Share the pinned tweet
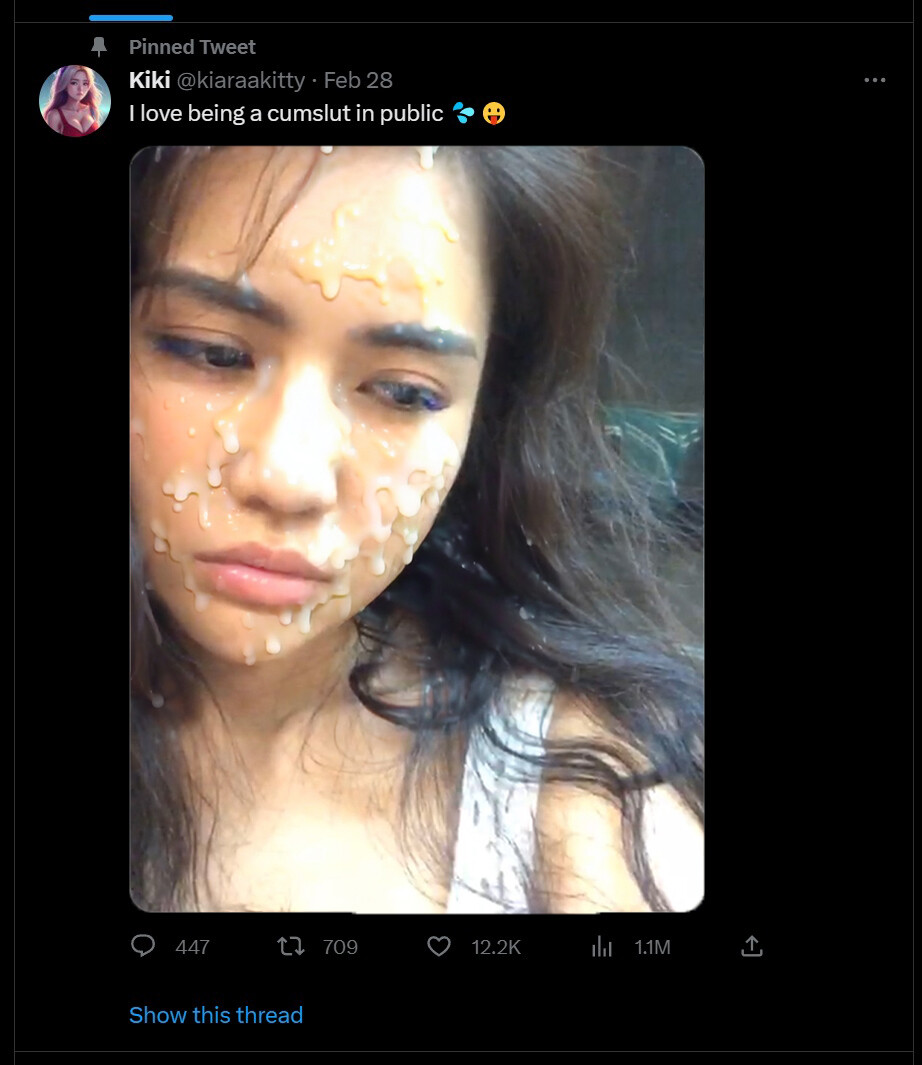The height and width of the screenshot is (1065, 922). click(x=752, y=945)
